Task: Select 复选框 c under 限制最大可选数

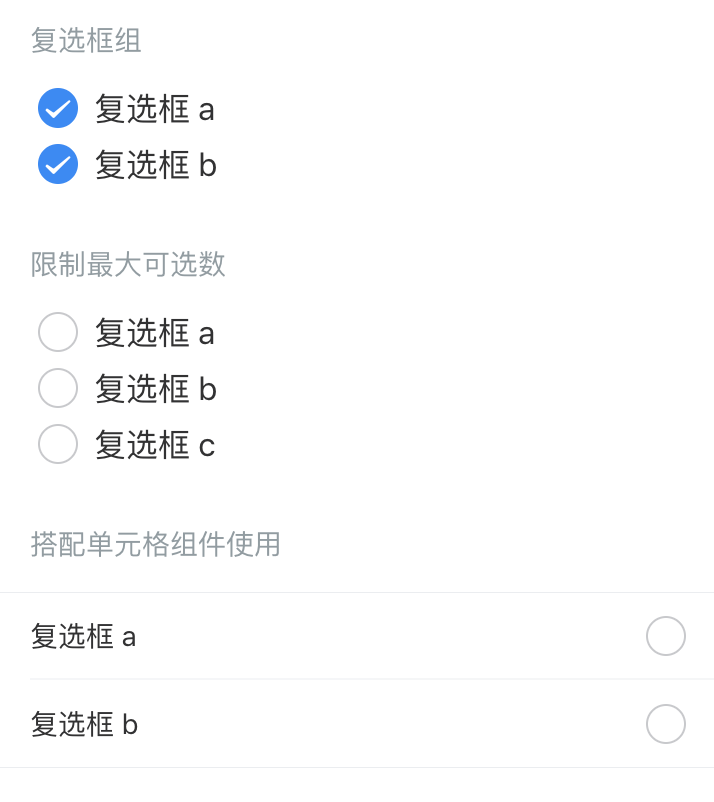Action: point(58,444)
